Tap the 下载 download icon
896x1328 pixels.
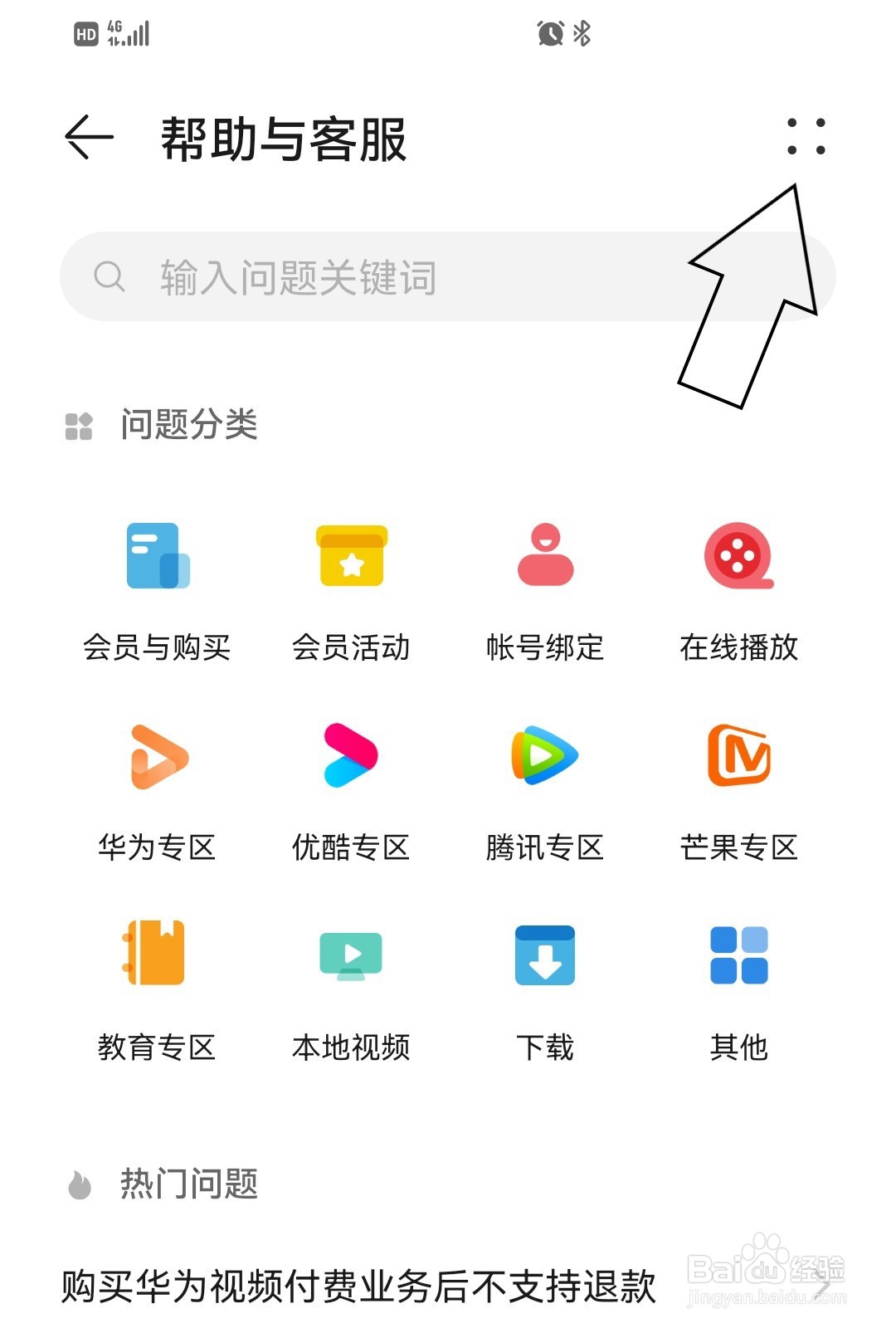point(544,956)
